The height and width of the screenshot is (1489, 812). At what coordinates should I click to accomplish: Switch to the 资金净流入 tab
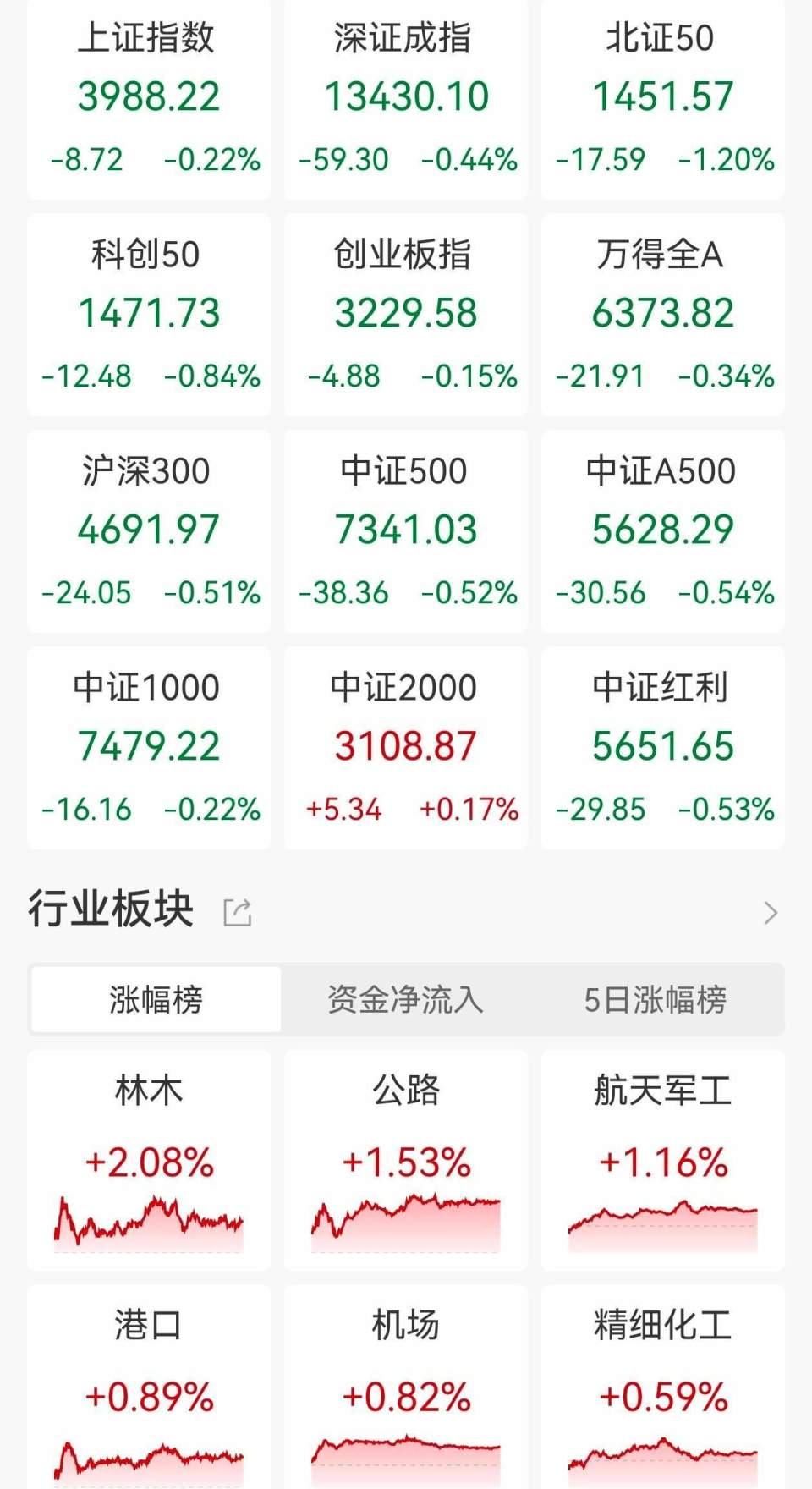tap(404, 1000)
